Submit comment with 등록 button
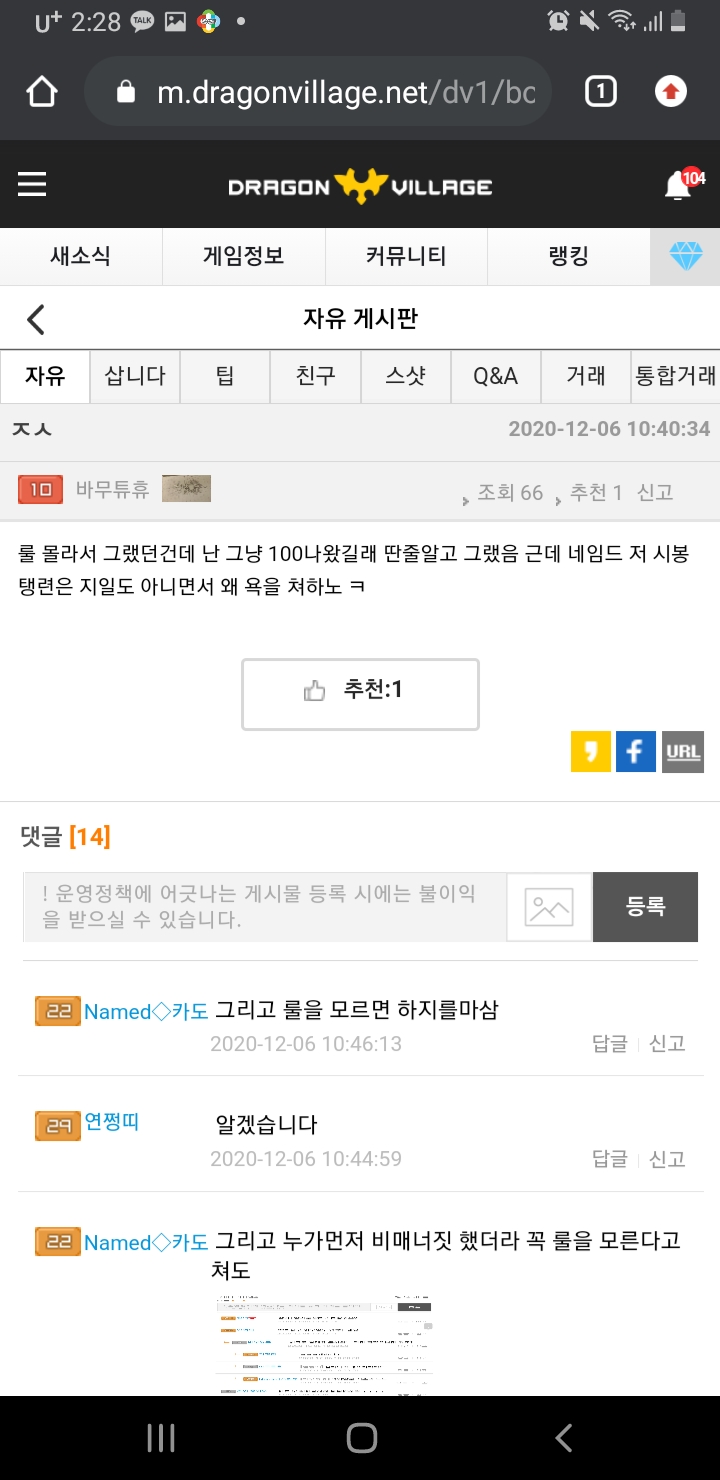This screenshot has width=720, height=1480. click(645, 907)
